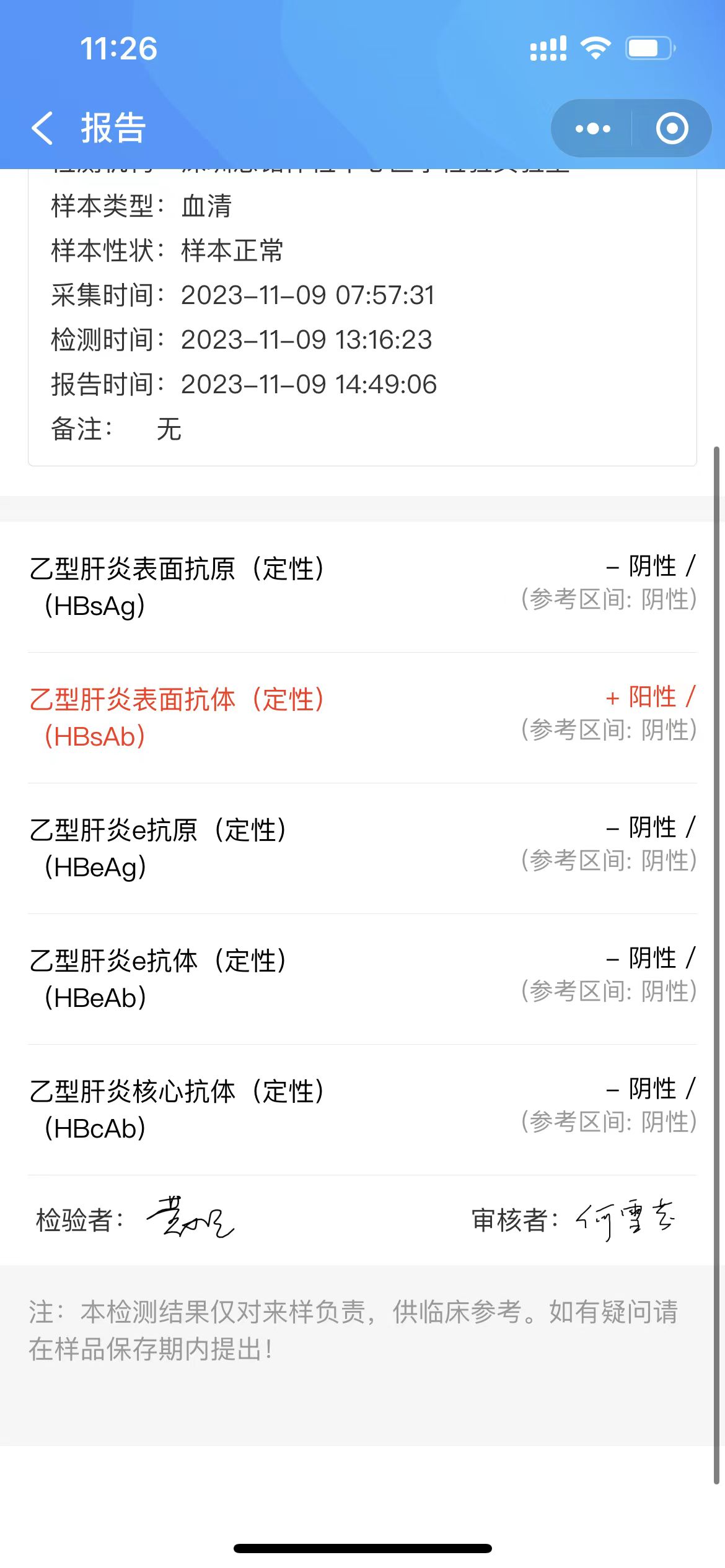725x1568 pixels.
Task: Close the mini program via the circle button
Action: pos(672,128)
